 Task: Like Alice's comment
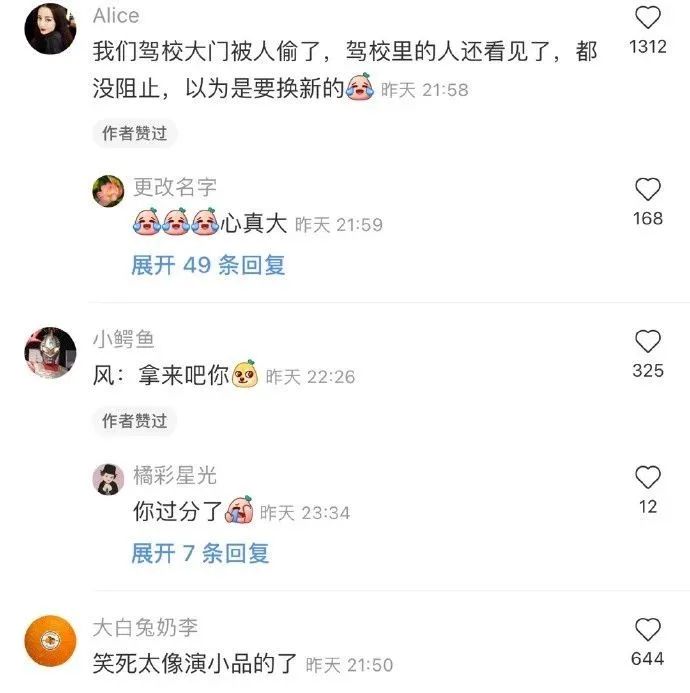[648, 18]
